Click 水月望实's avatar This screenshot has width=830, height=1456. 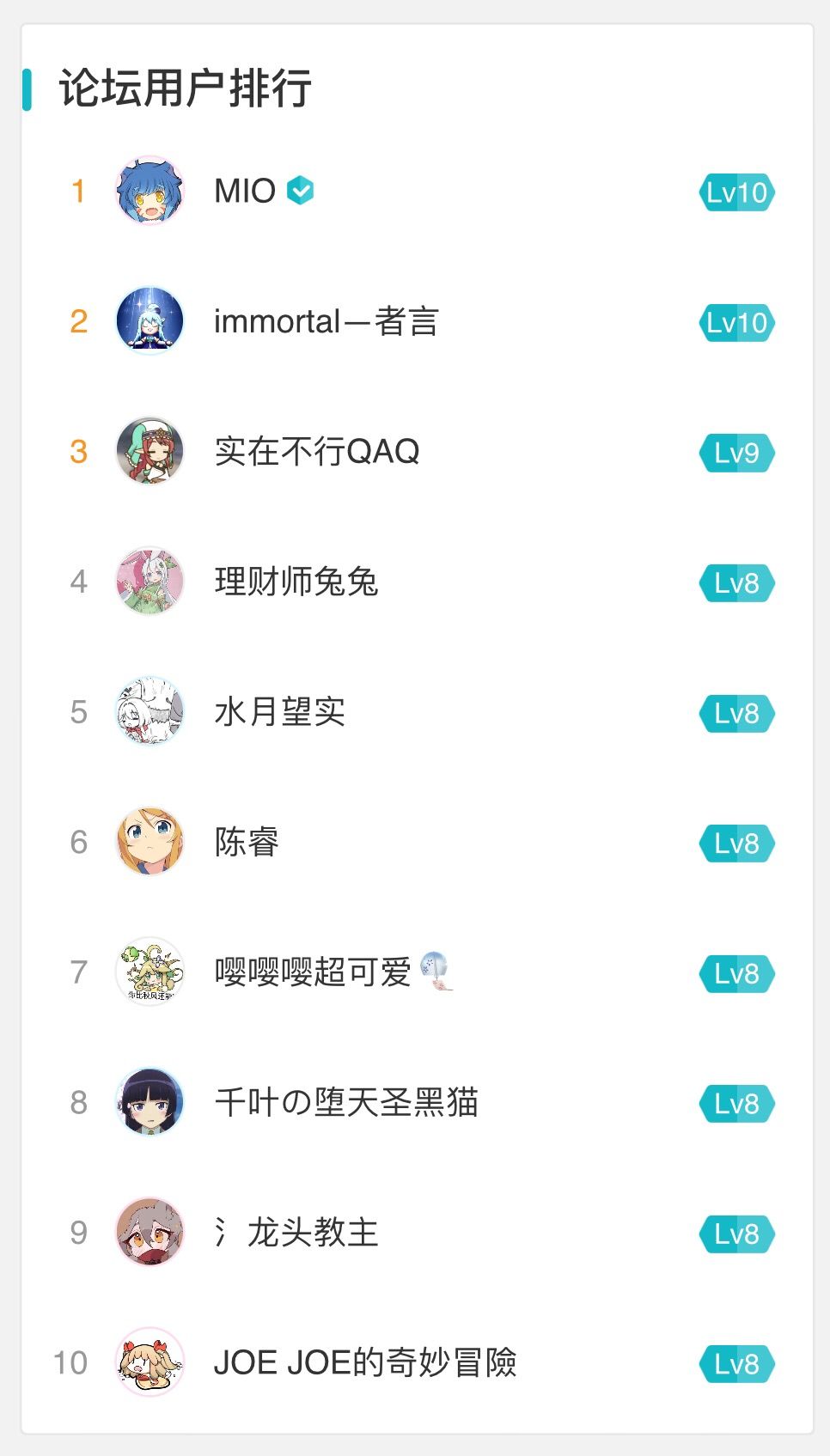[x=150, y=712]
